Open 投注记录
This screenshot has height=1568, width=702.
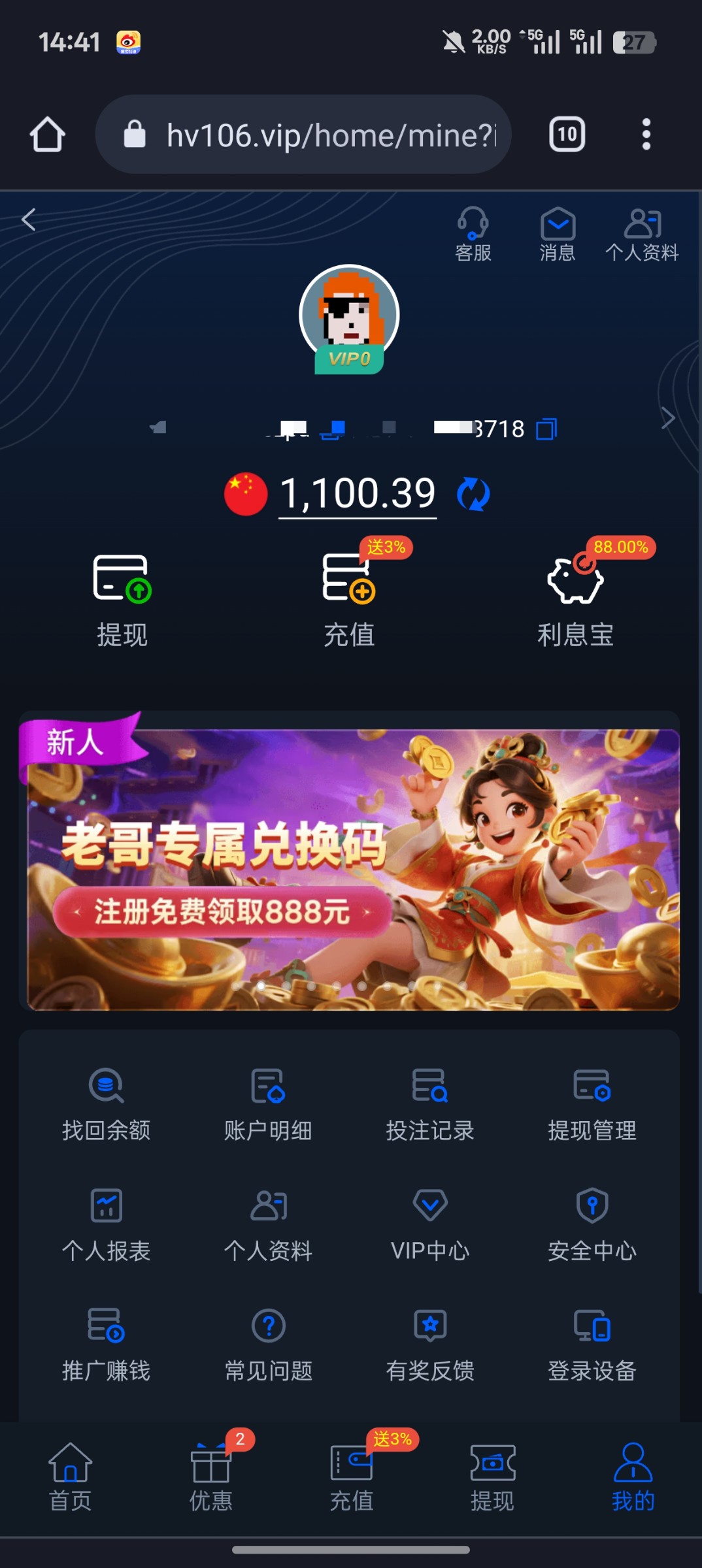coord(430,1104)
